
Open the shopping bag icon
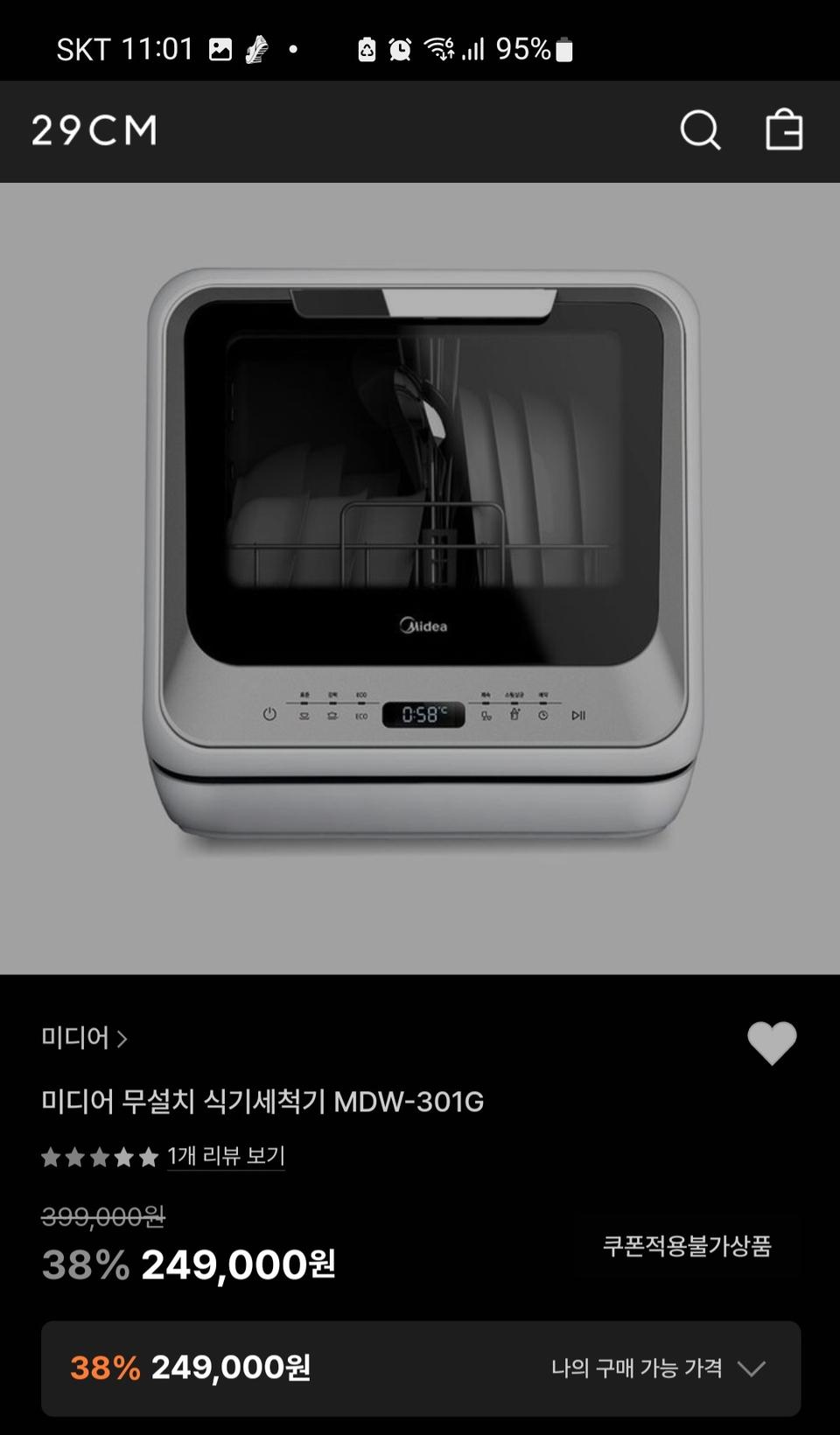point(783,131)
